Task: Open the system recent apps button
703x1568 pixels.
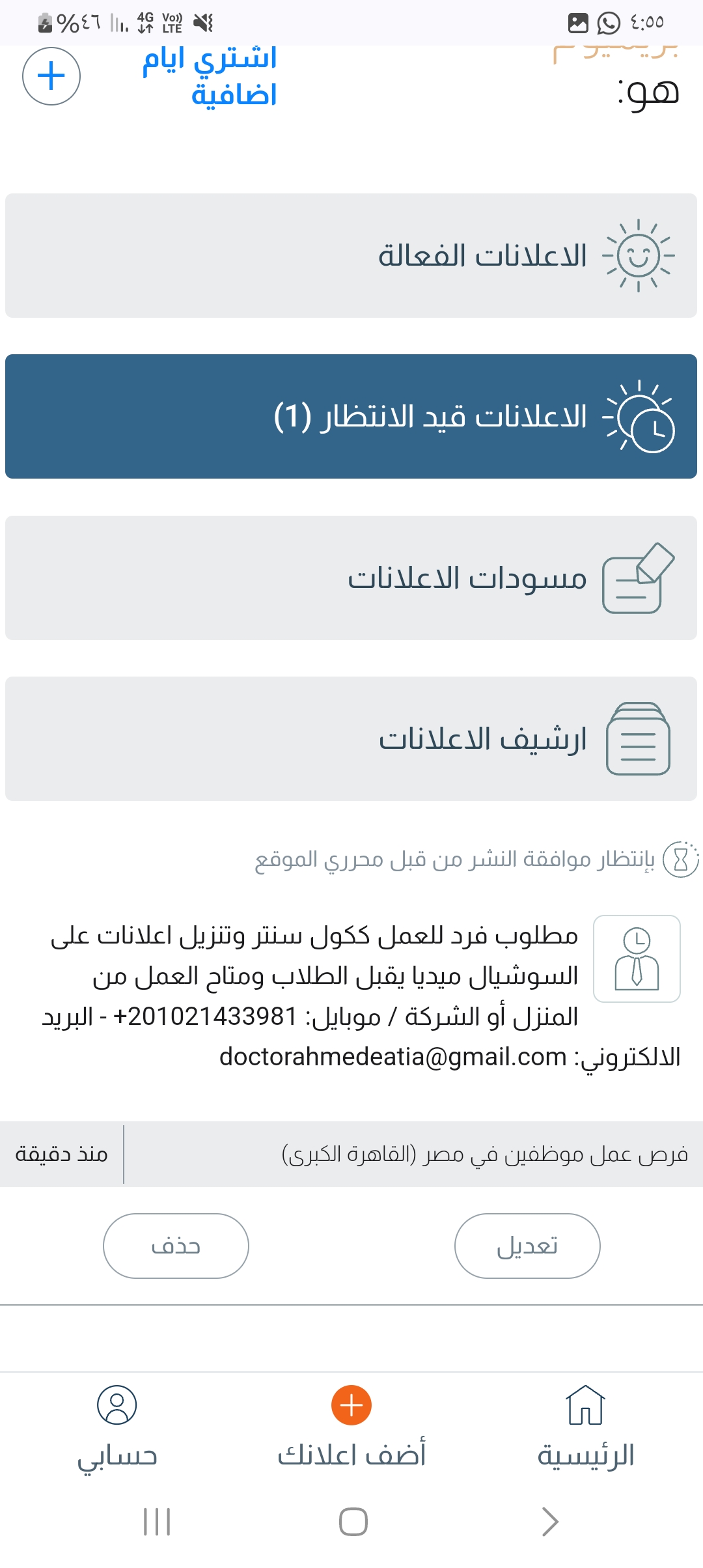Action: click(157, 1522)
